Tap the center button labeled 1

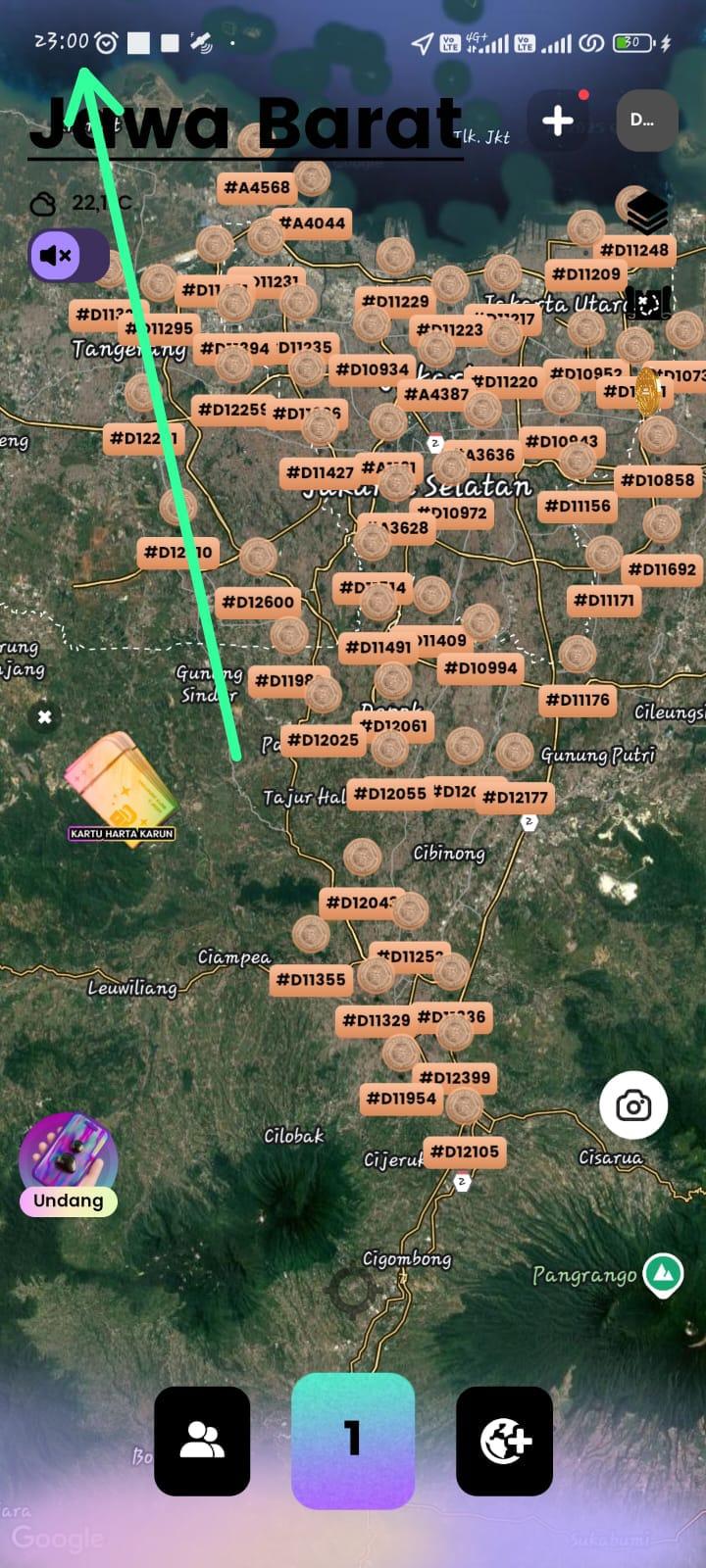[353, 1439]
